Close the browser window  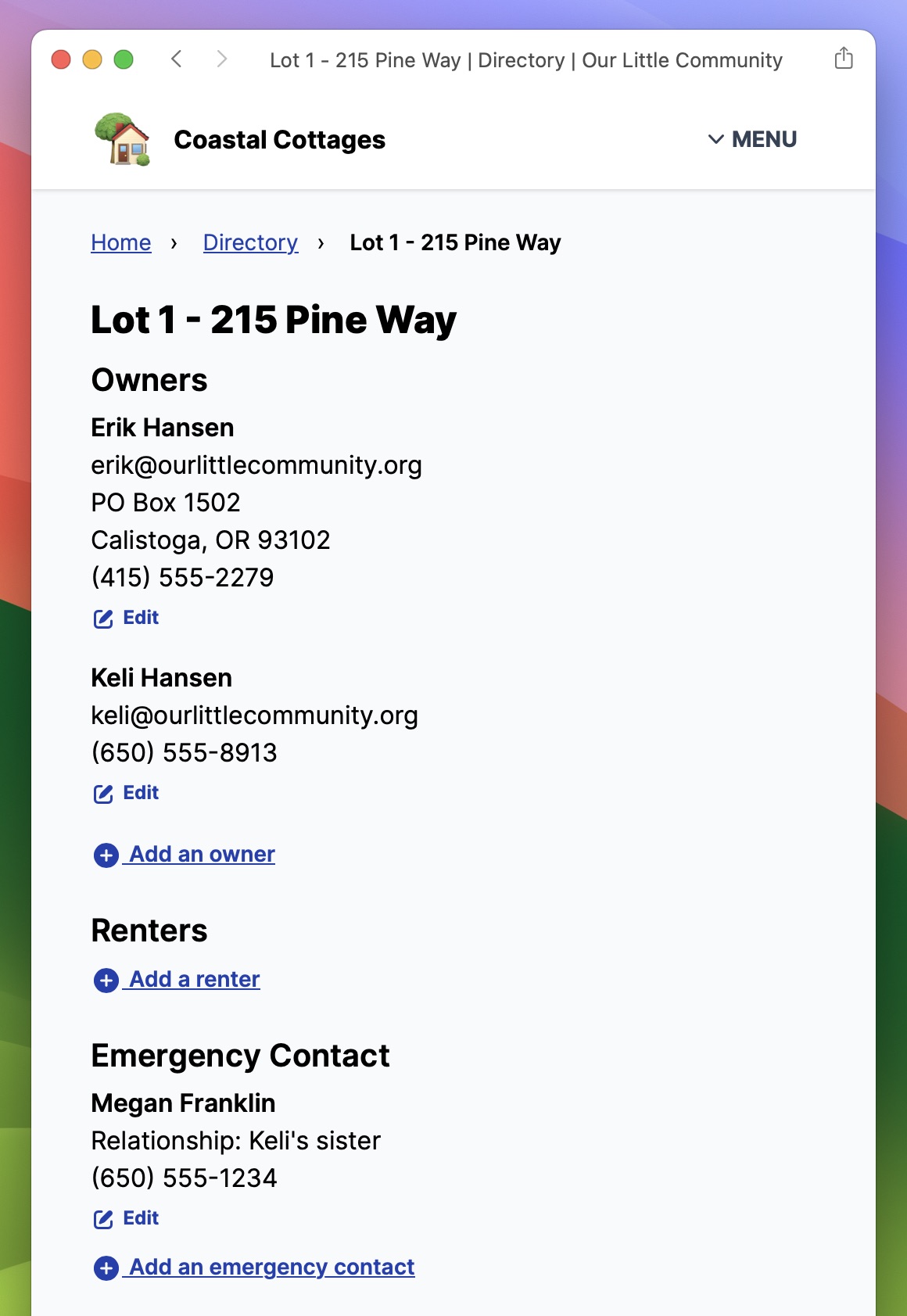coord(61,59)
